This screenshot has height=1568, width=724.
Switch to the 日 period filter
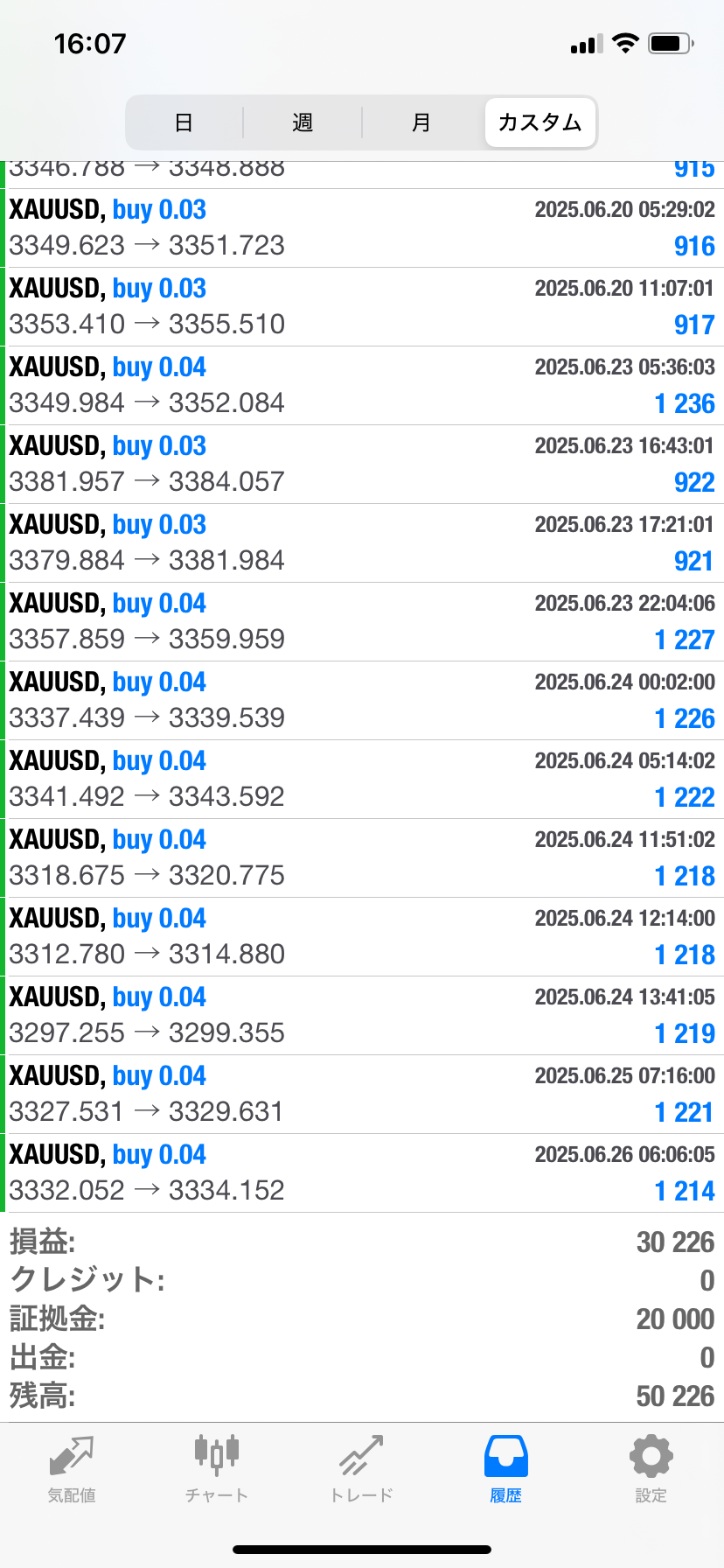(184, 122)
